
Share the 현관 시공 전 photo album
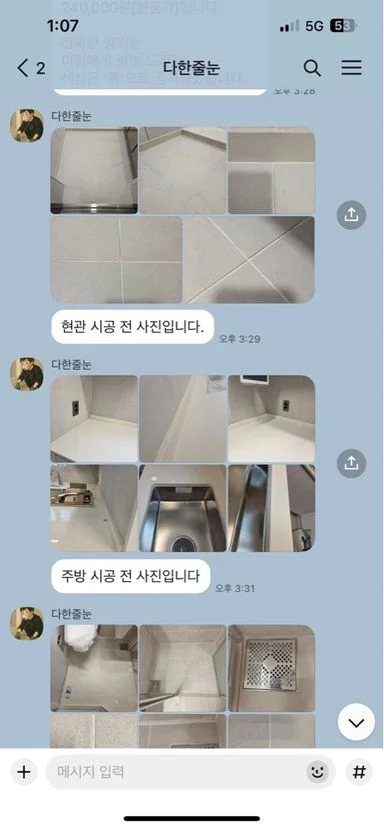(351, 214)
